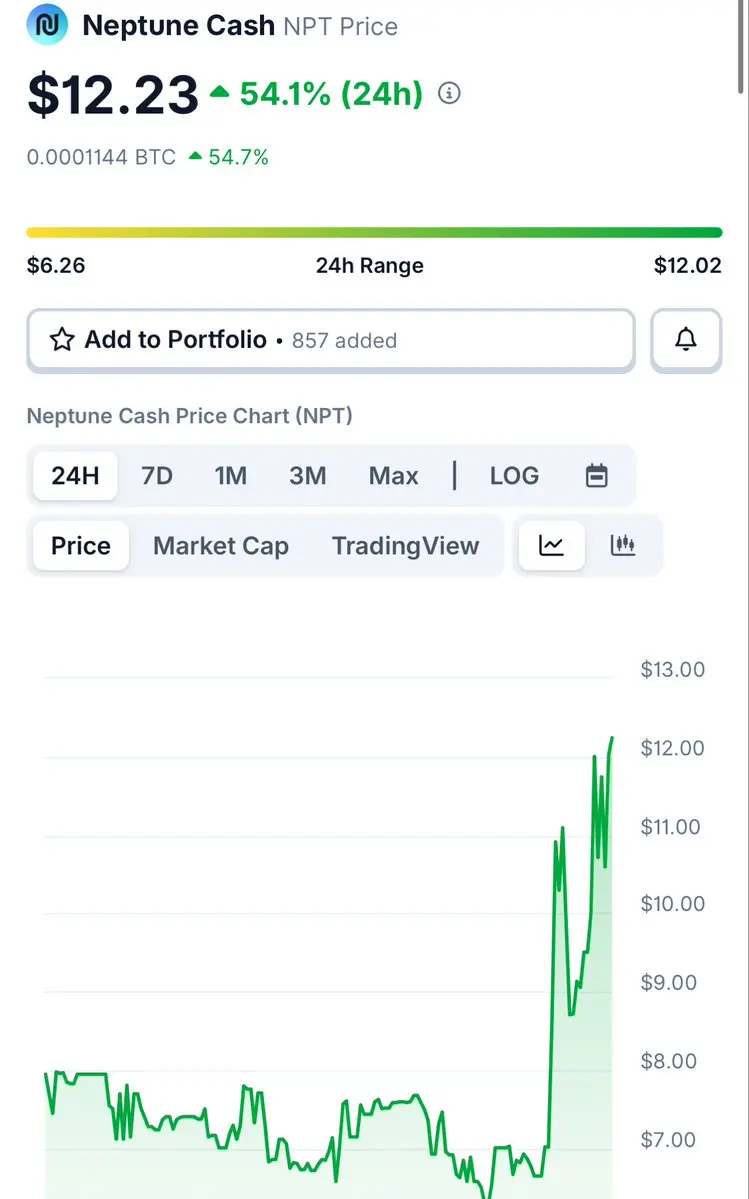Select the line chart view
749x1199 pixels.
point(551,546)
